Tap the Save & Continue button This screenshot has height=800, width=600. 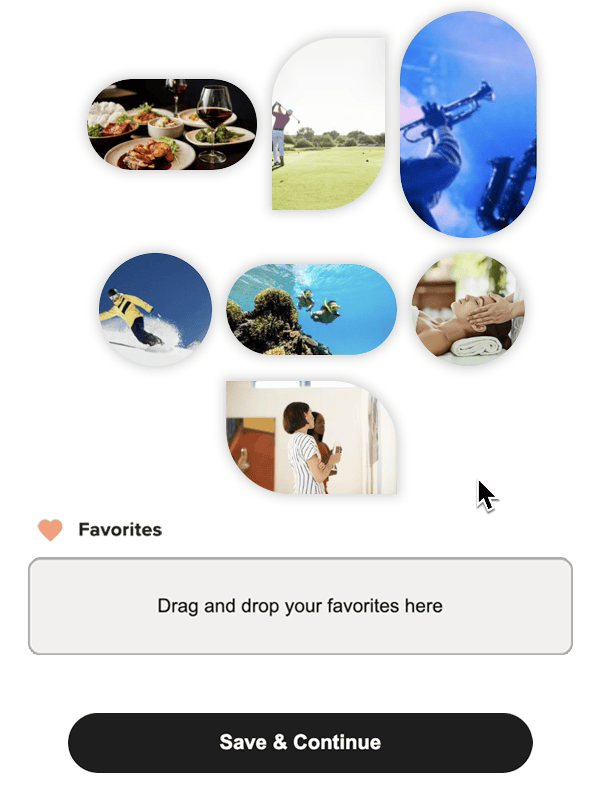pyautogui.click(x=300, y=743)
